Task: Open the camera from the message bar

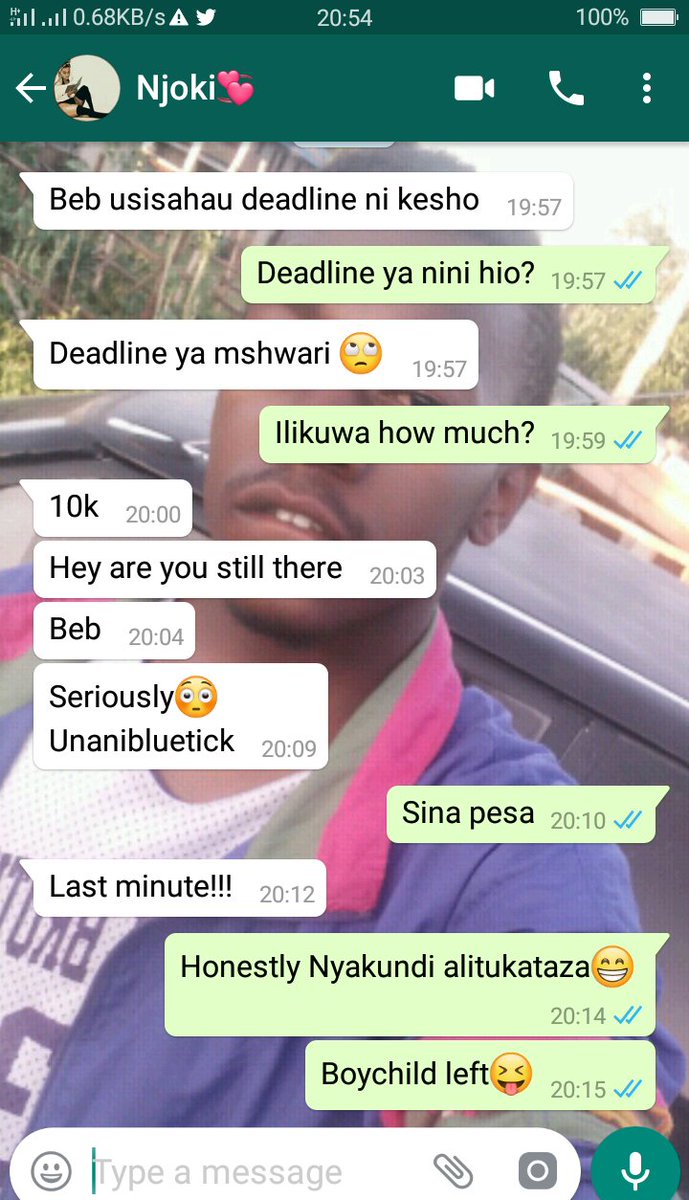Action: click(537, 1170)
